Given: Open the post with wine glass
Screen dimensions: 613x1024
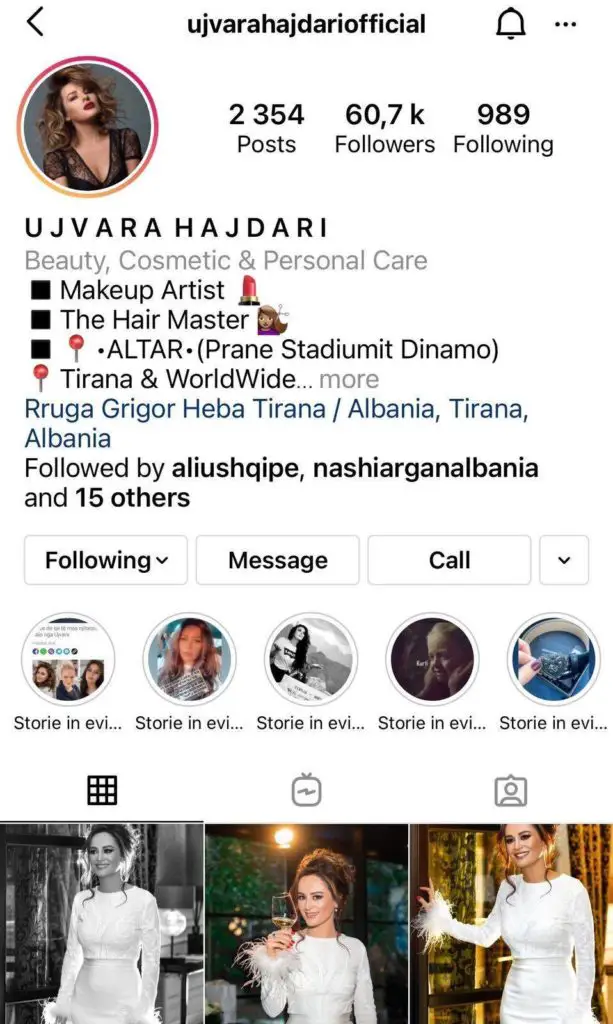Looking at the screenshot, I should 306,923.
